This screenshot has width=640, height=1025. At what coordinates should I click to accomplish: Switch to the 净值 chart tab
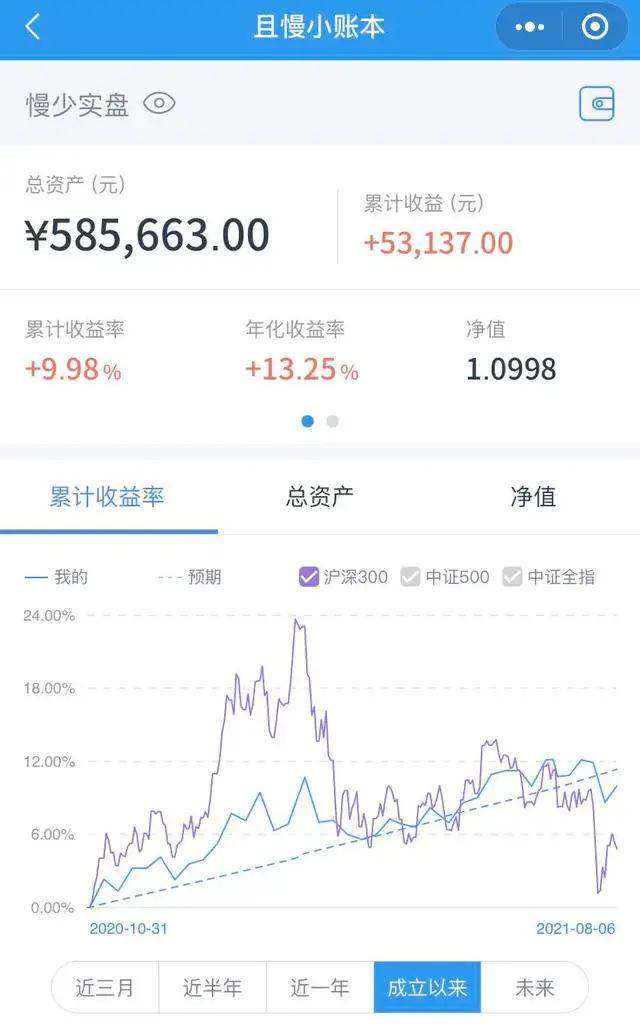tap(533, 497)
